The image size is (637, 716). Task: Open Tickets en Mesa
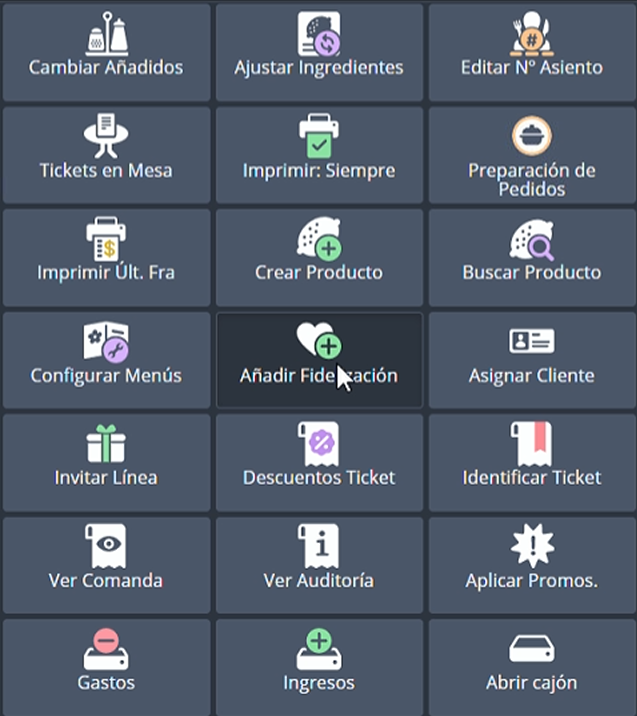pos(106,155)
